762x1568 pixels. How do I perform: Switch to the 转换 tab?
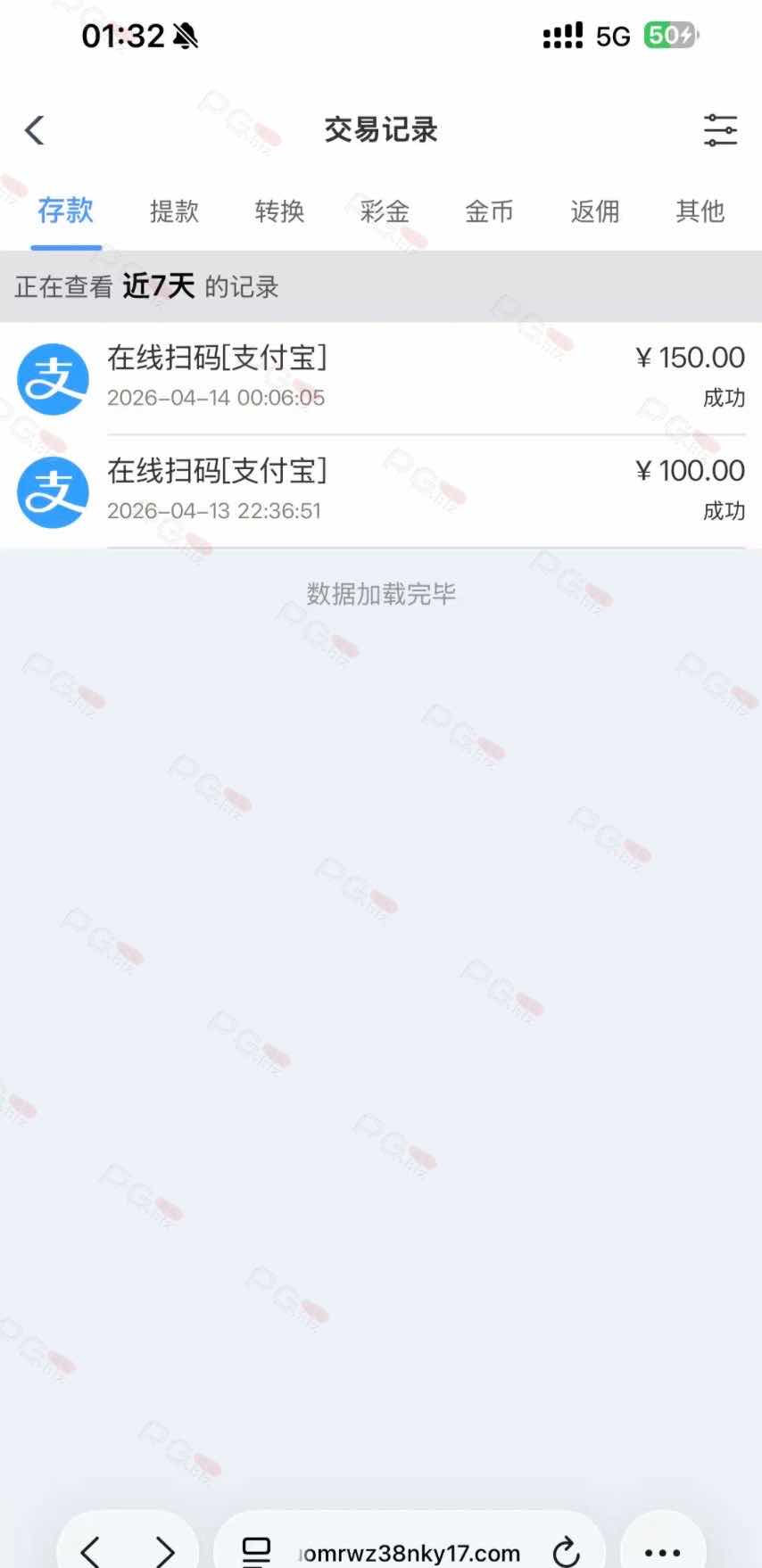(x=279, y=211)
